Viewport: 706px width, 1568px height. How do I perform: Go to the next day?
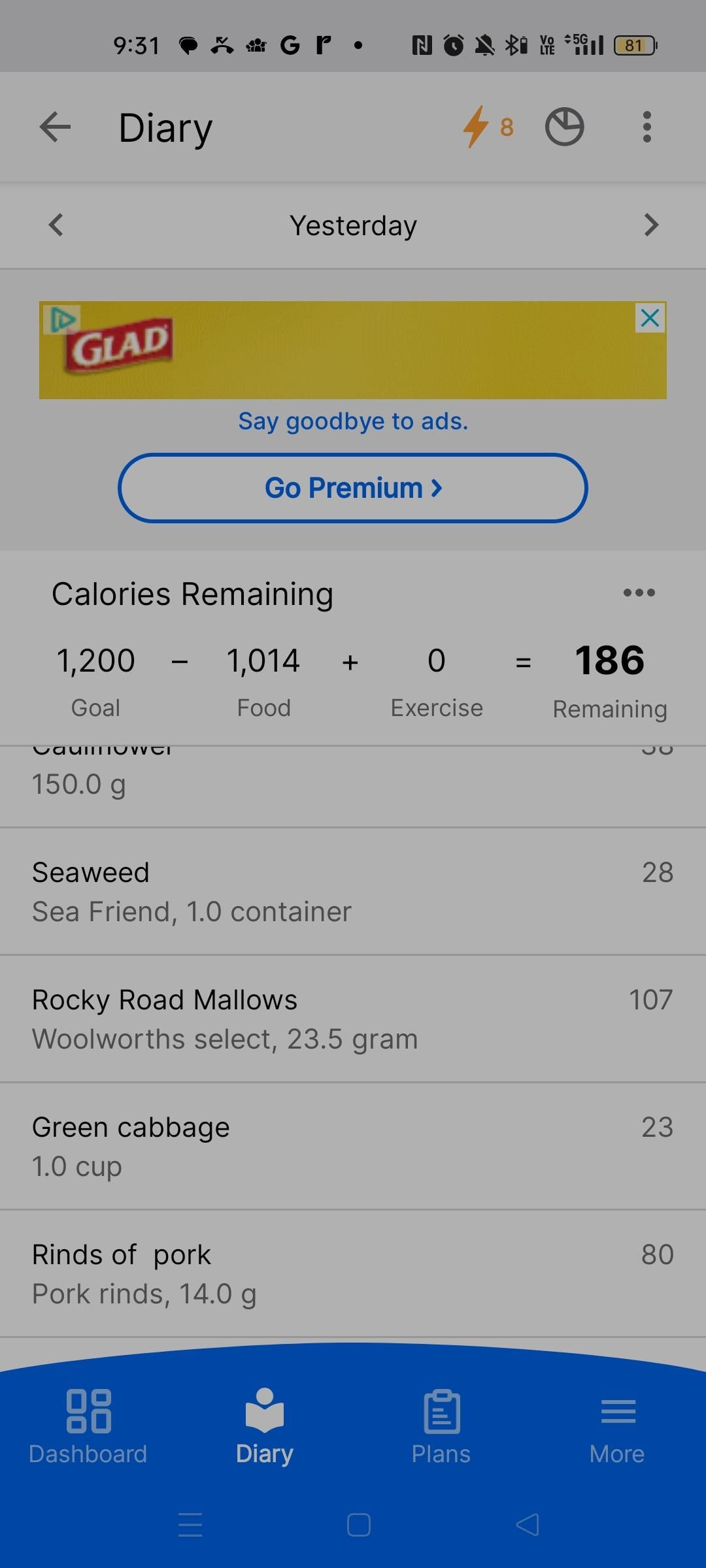pos(651,225)
